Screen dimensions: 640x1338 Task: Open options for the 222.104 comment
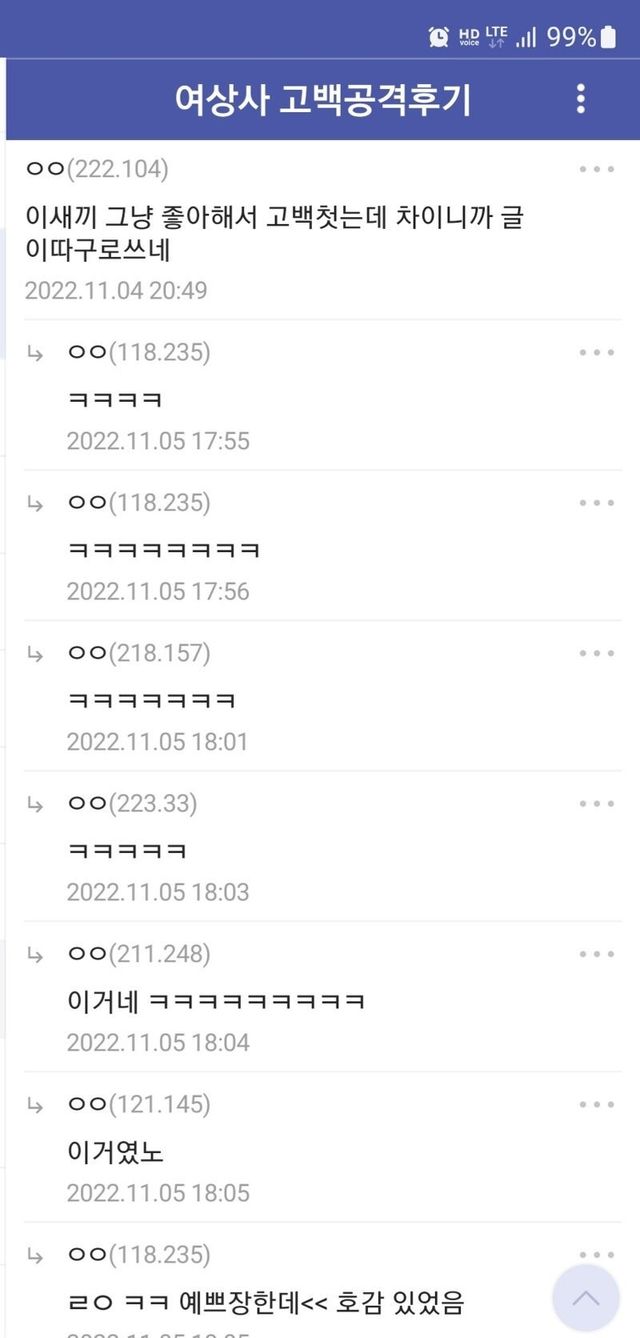coord(597,169)
